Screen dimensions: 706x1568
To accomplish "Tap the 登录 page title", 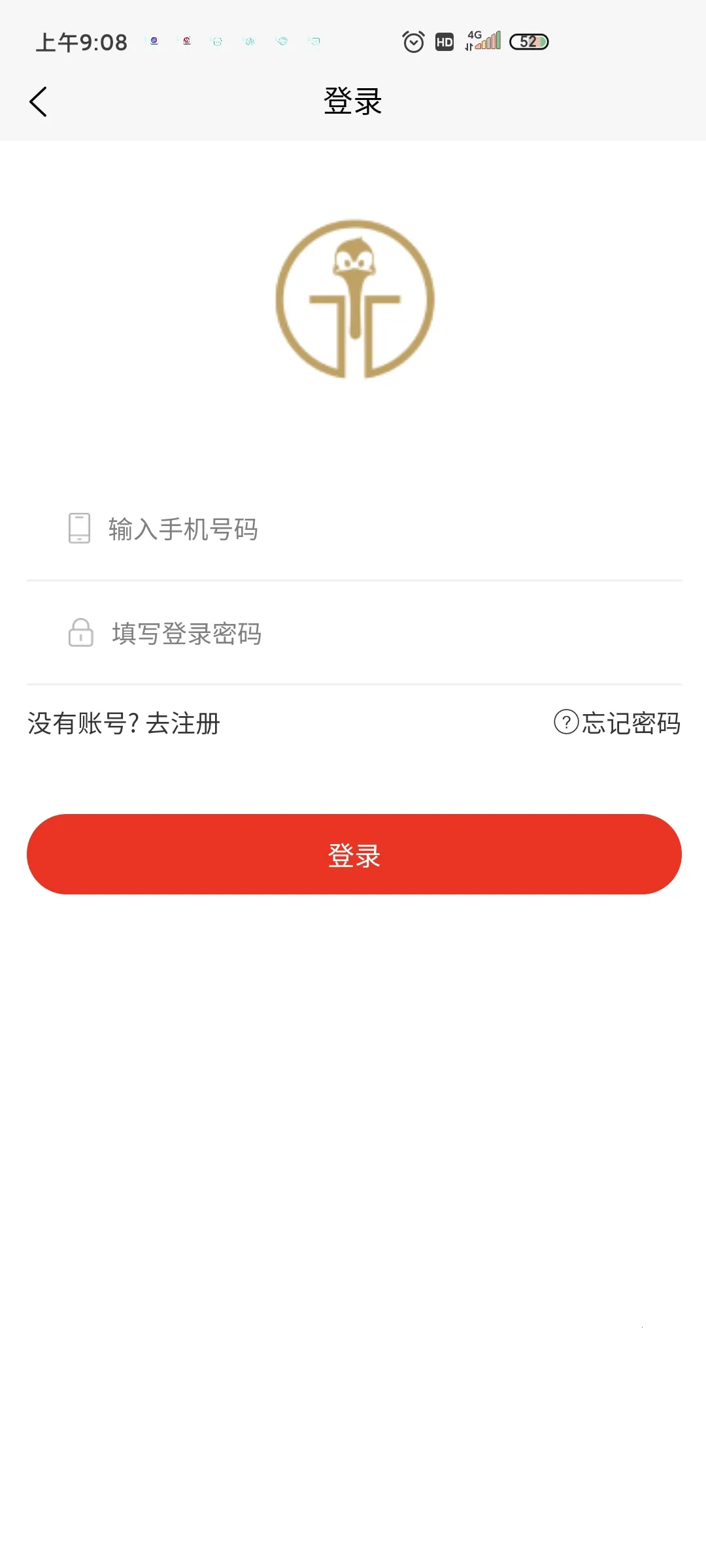I will tap(353, 101).
